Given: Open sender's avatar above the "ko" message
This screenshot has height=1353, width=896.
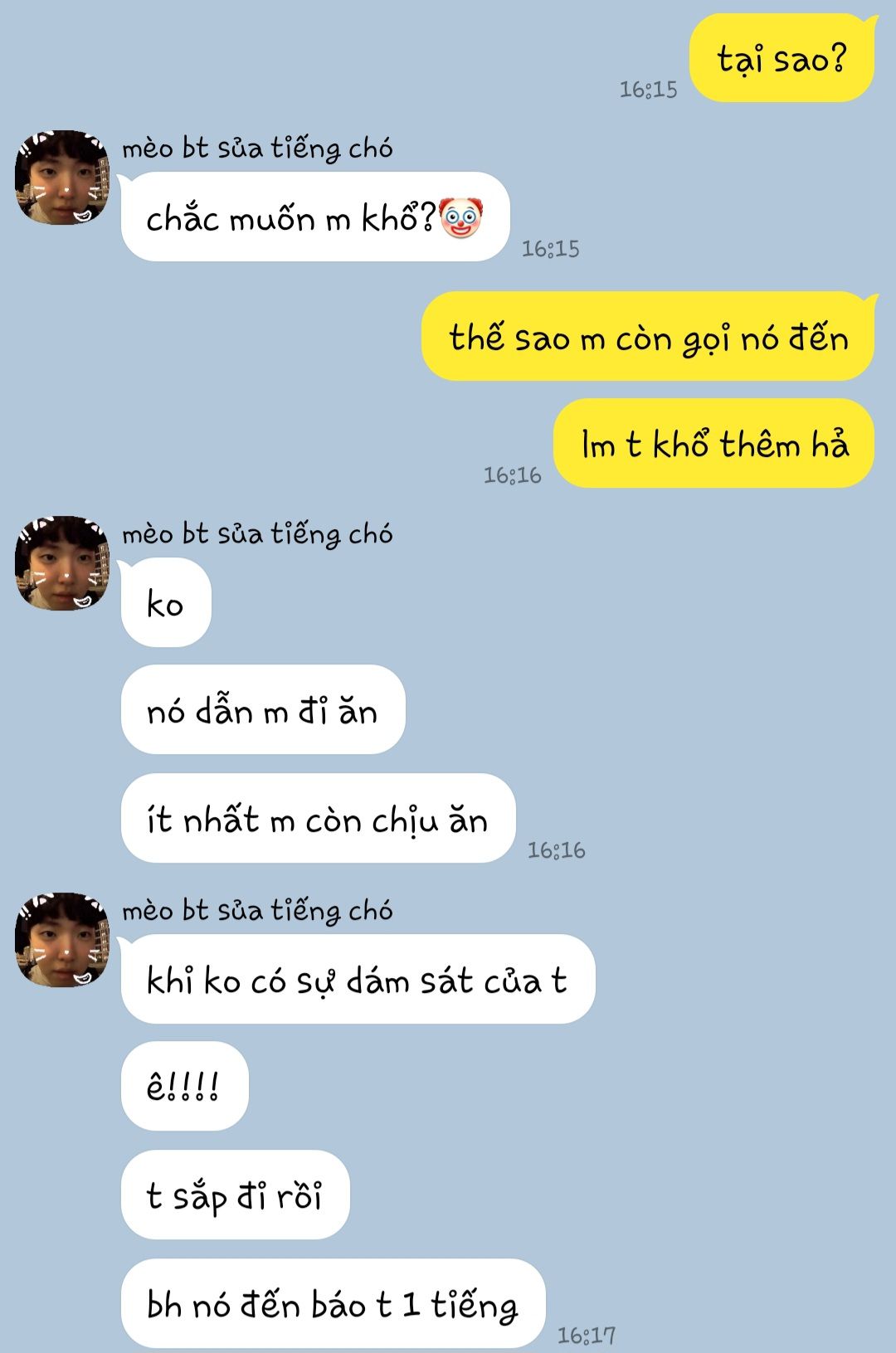Looking at the screenshot, I should [62, 563].
